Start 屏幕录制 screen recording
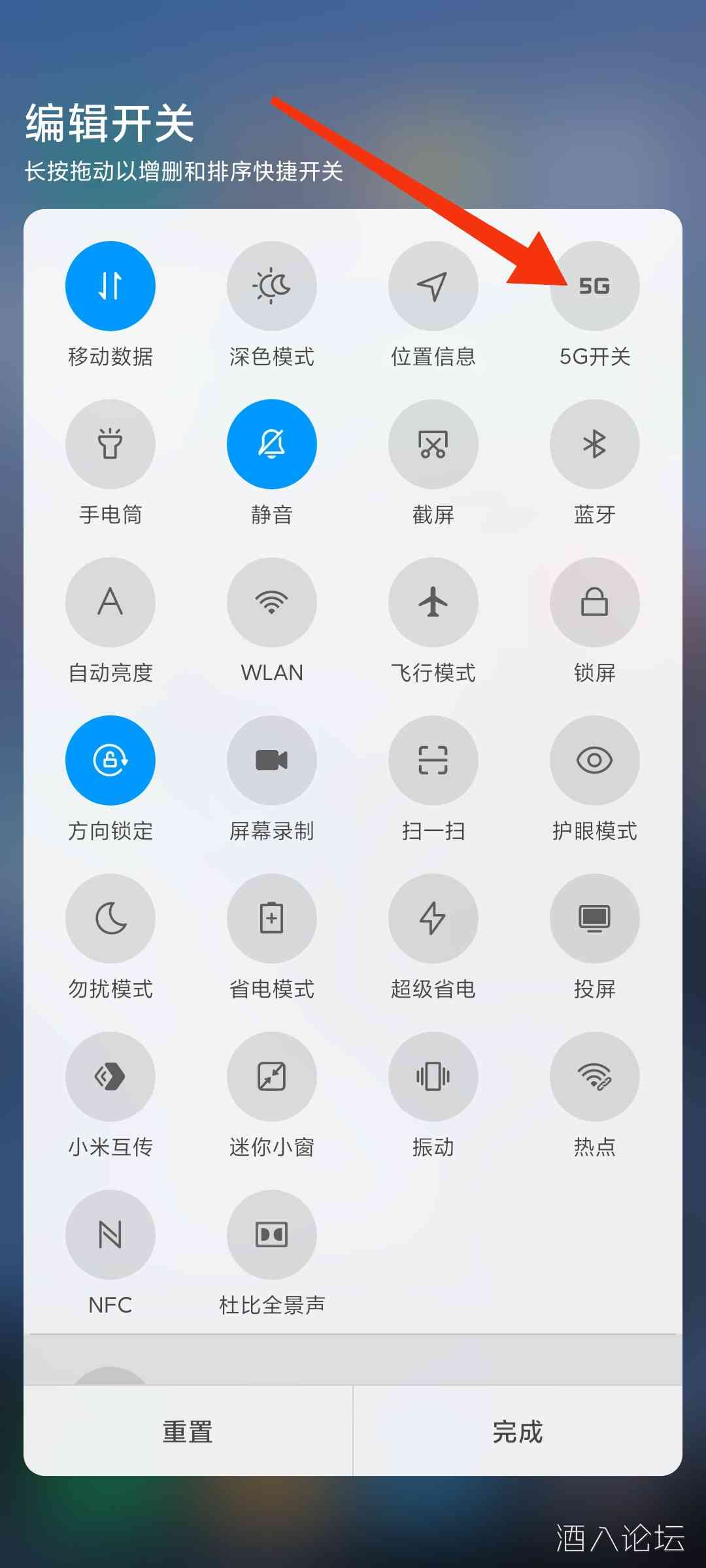The width and height of the screenshot is (706, 1568). tap(272, 760)
